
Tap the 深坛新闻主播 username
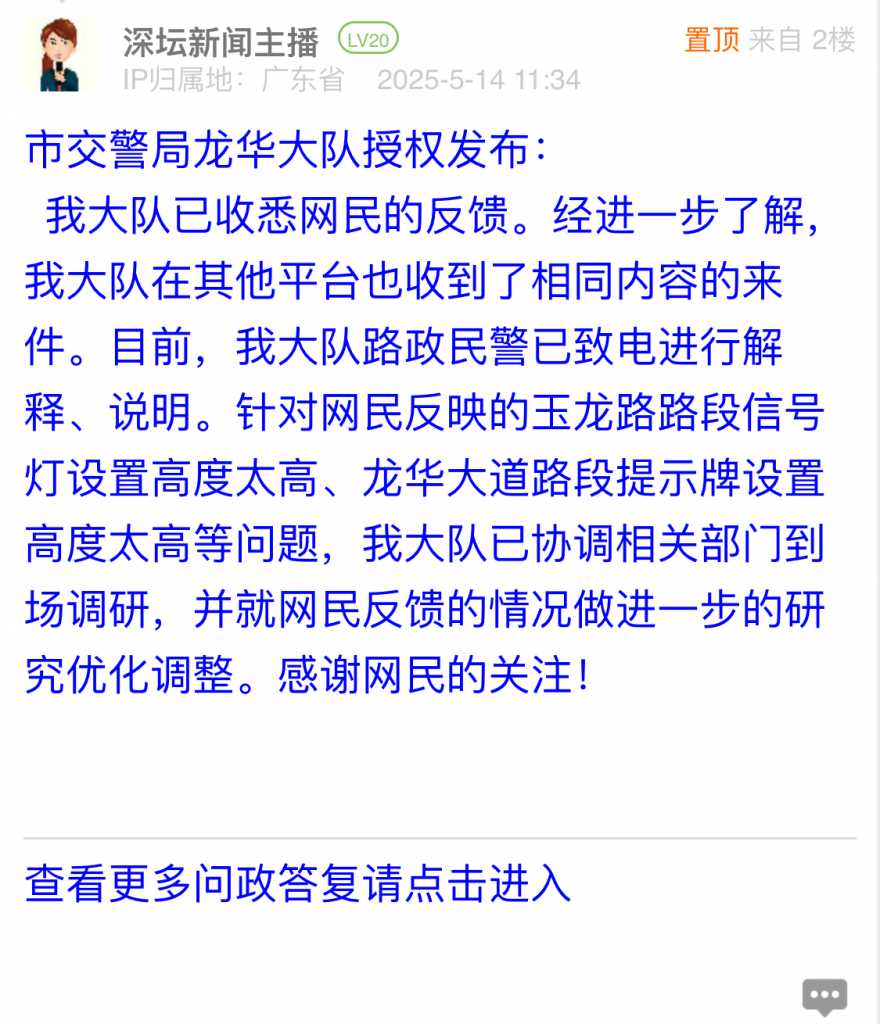(221, 42)
